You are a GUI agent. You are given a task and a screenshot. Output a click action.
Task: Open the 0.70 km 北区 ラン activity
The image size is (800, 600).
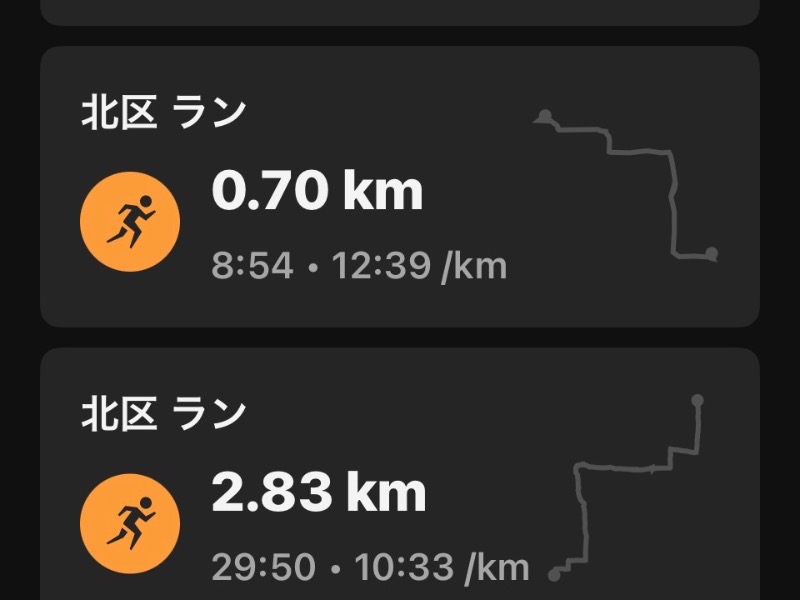click(x=398, y=187)
